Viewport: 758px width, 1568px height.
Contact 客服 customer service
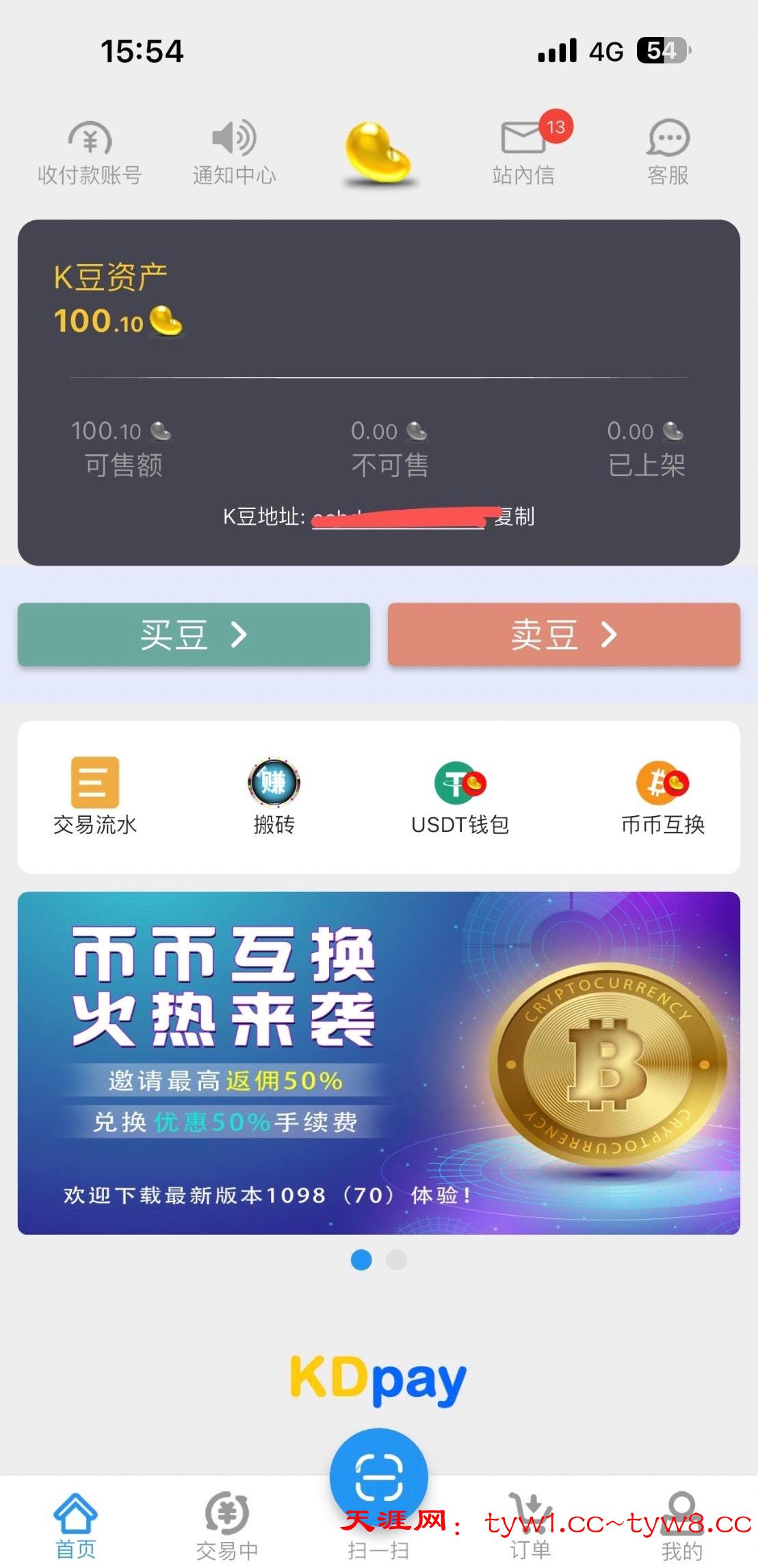pyautogui.click(x=668, y=153)
